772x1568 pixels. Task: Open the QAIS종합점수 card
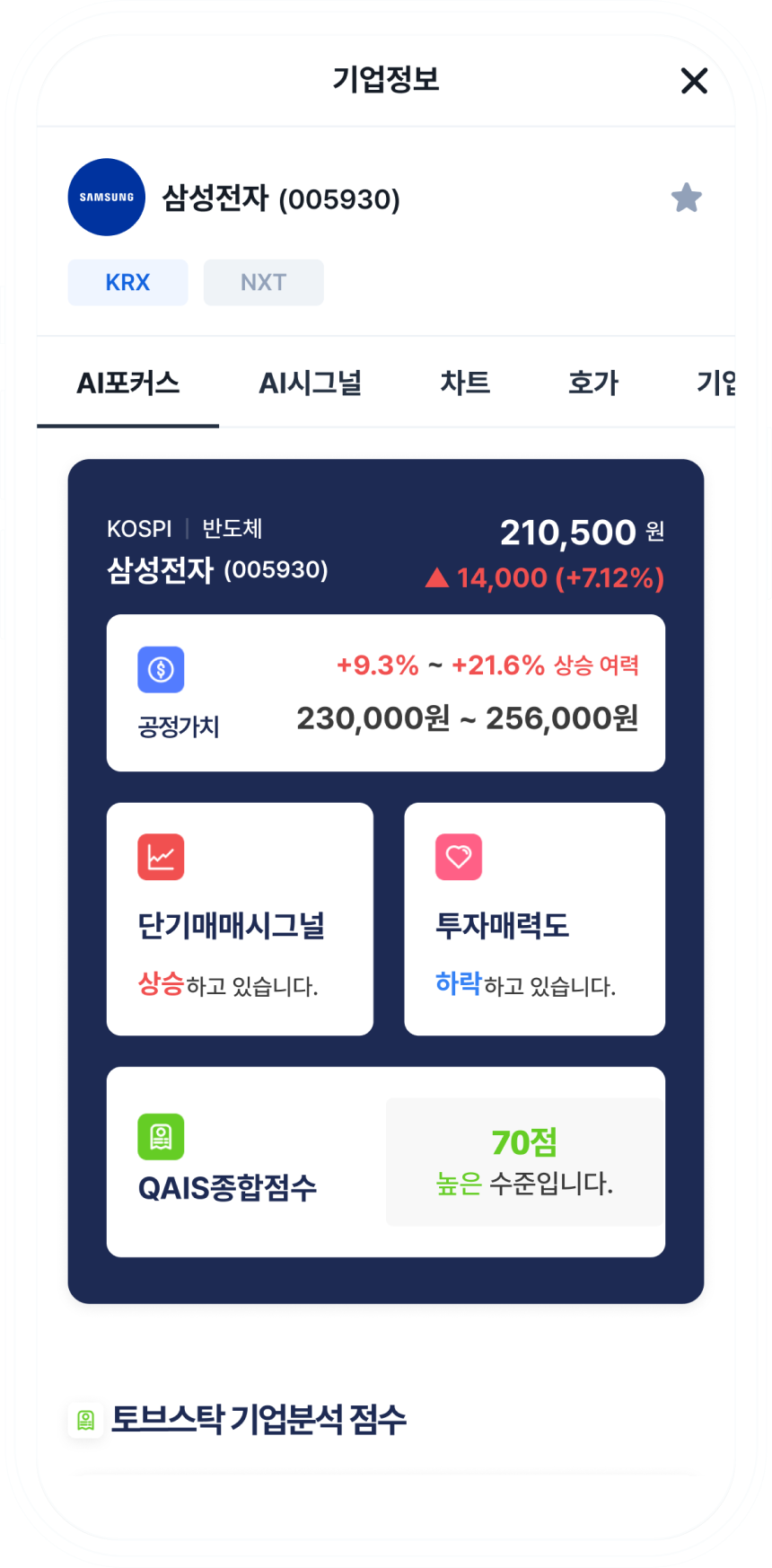pyautogui.click(x=385, y=1161)
